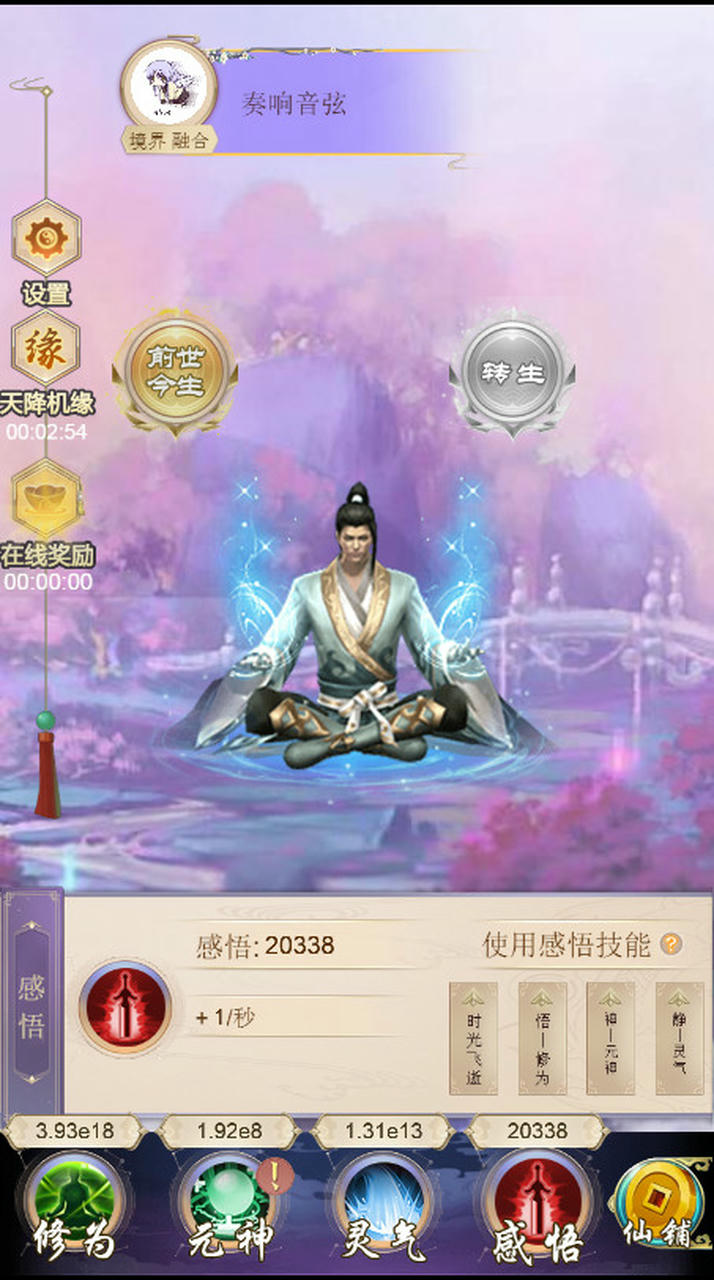Use the 悟—修为 skill card
Viewport: 714px width, 1280px height.
pyautogui.click(x=542, y=1038)
